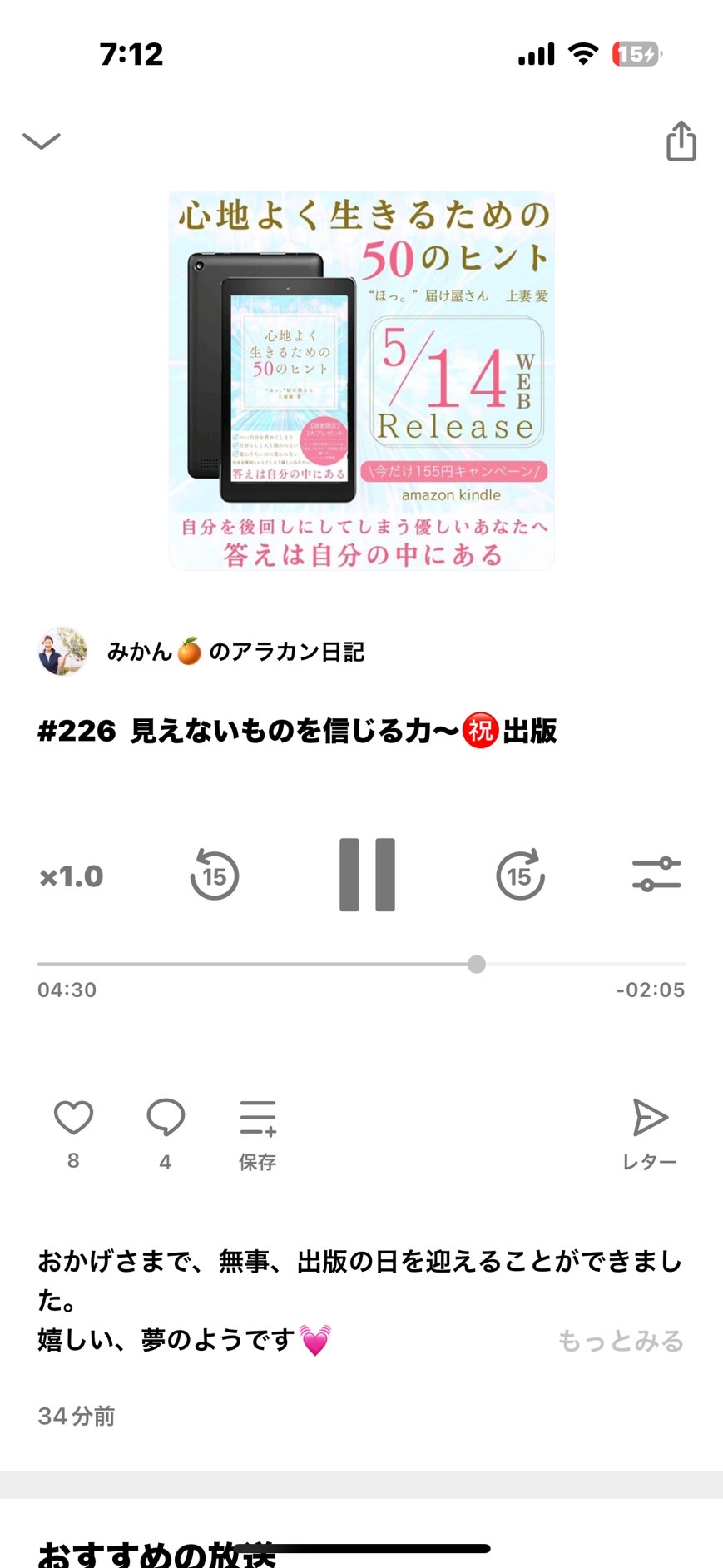Save the episode with 保存
This screenshot has height=1568, width=723.
pyautogui.click(x=257, y=1135)
